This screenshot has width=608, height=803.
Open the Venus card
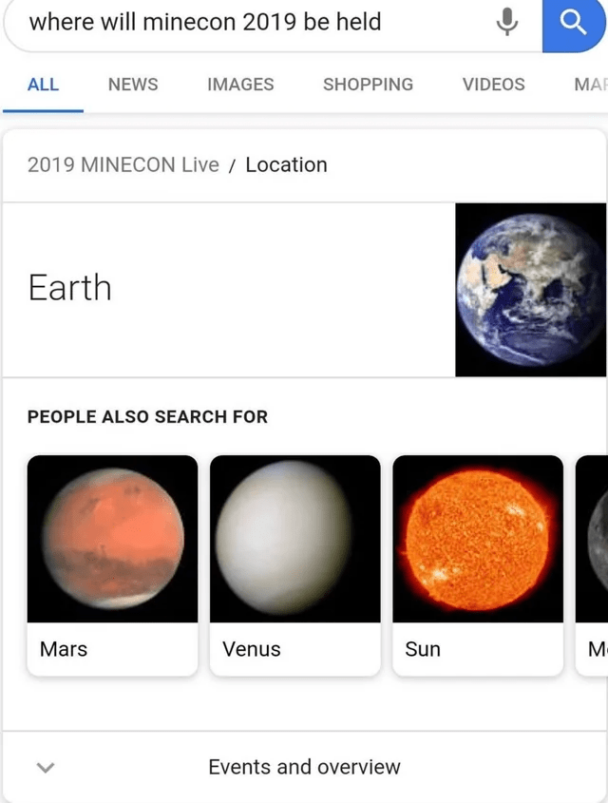point(295,565)
